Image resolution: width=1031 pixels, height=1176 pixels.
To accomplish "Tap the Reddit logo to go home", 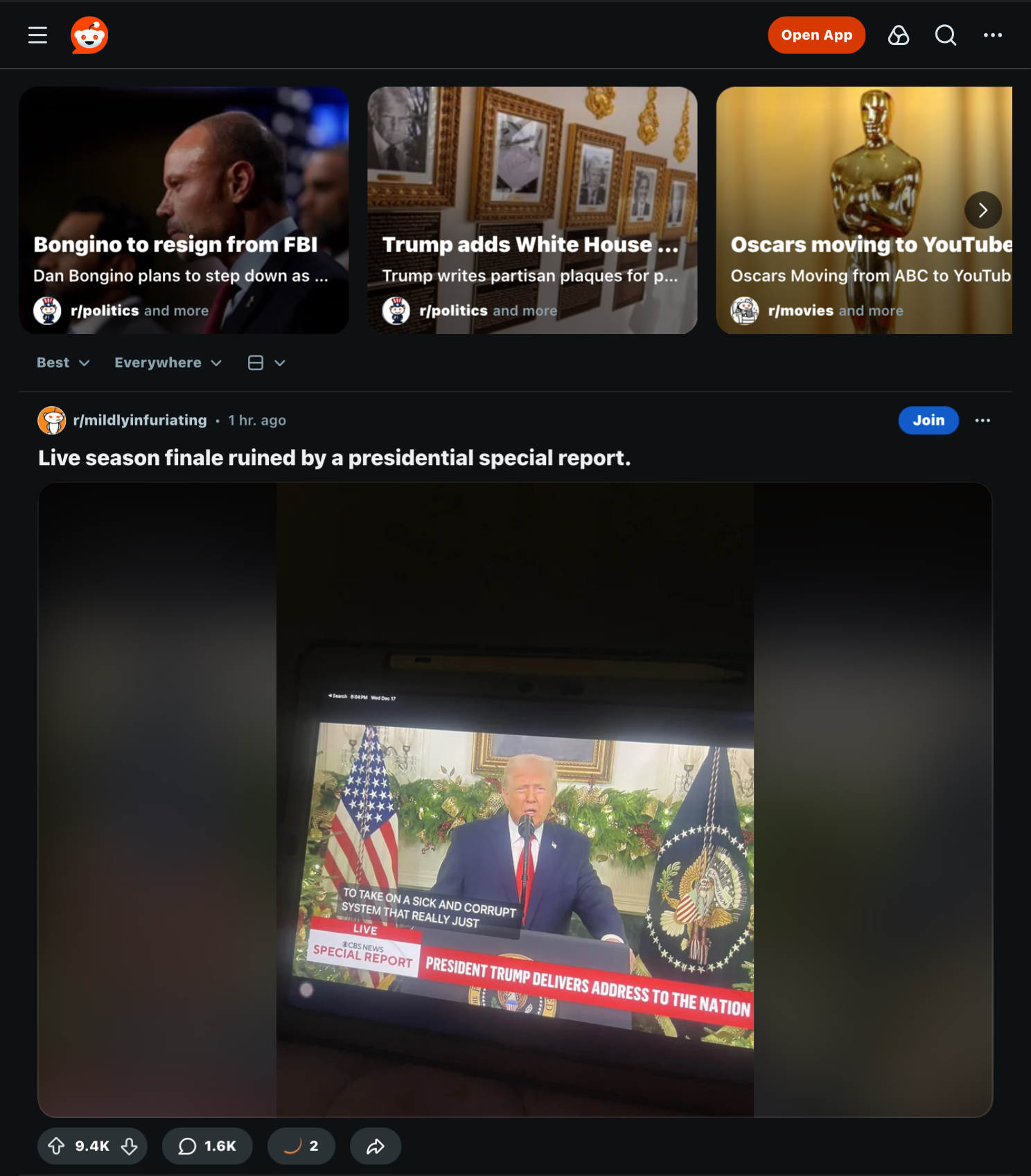I will coord(89,35).
